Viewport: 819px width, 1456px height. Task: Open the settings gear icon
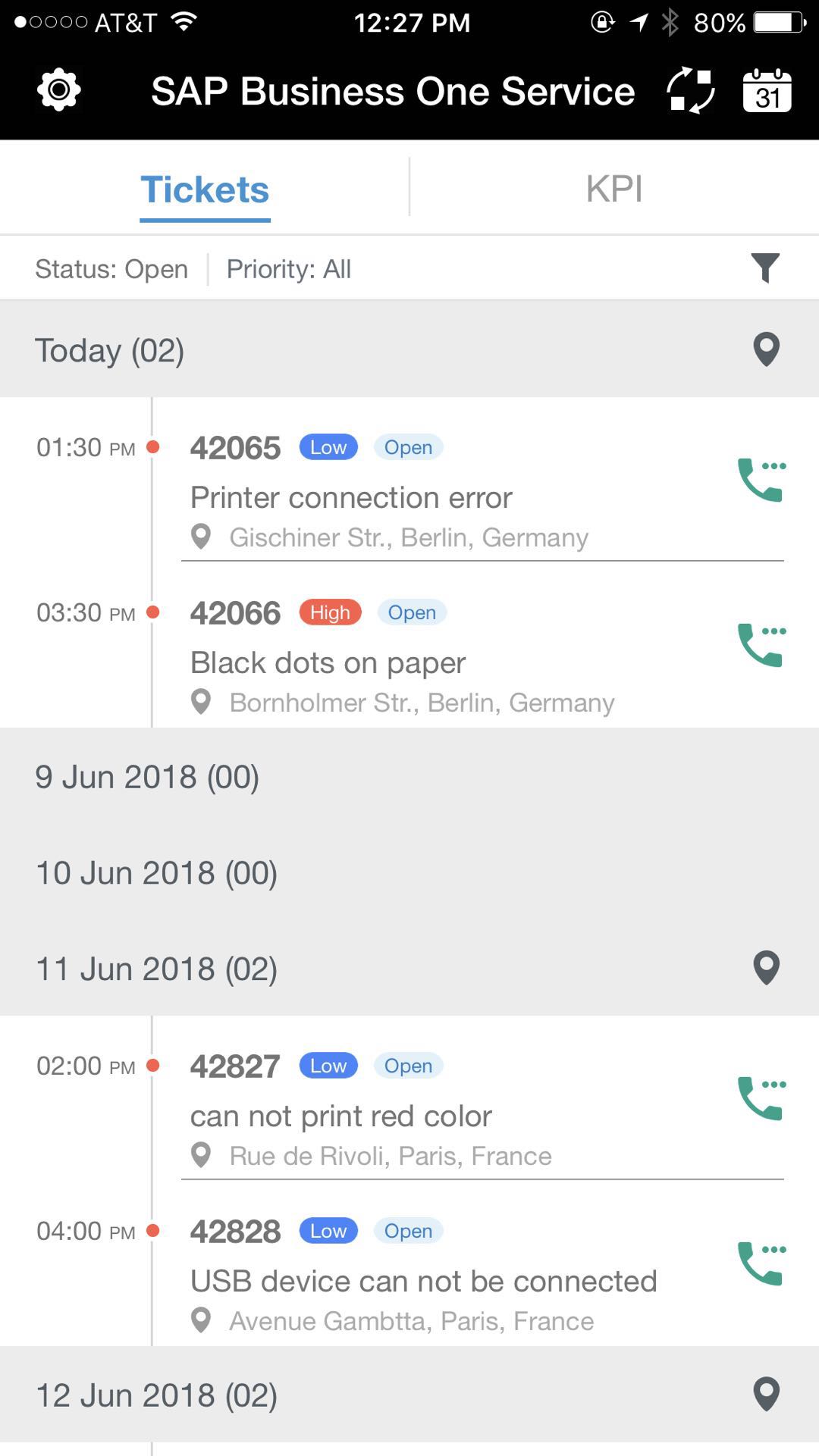(58, 91)
